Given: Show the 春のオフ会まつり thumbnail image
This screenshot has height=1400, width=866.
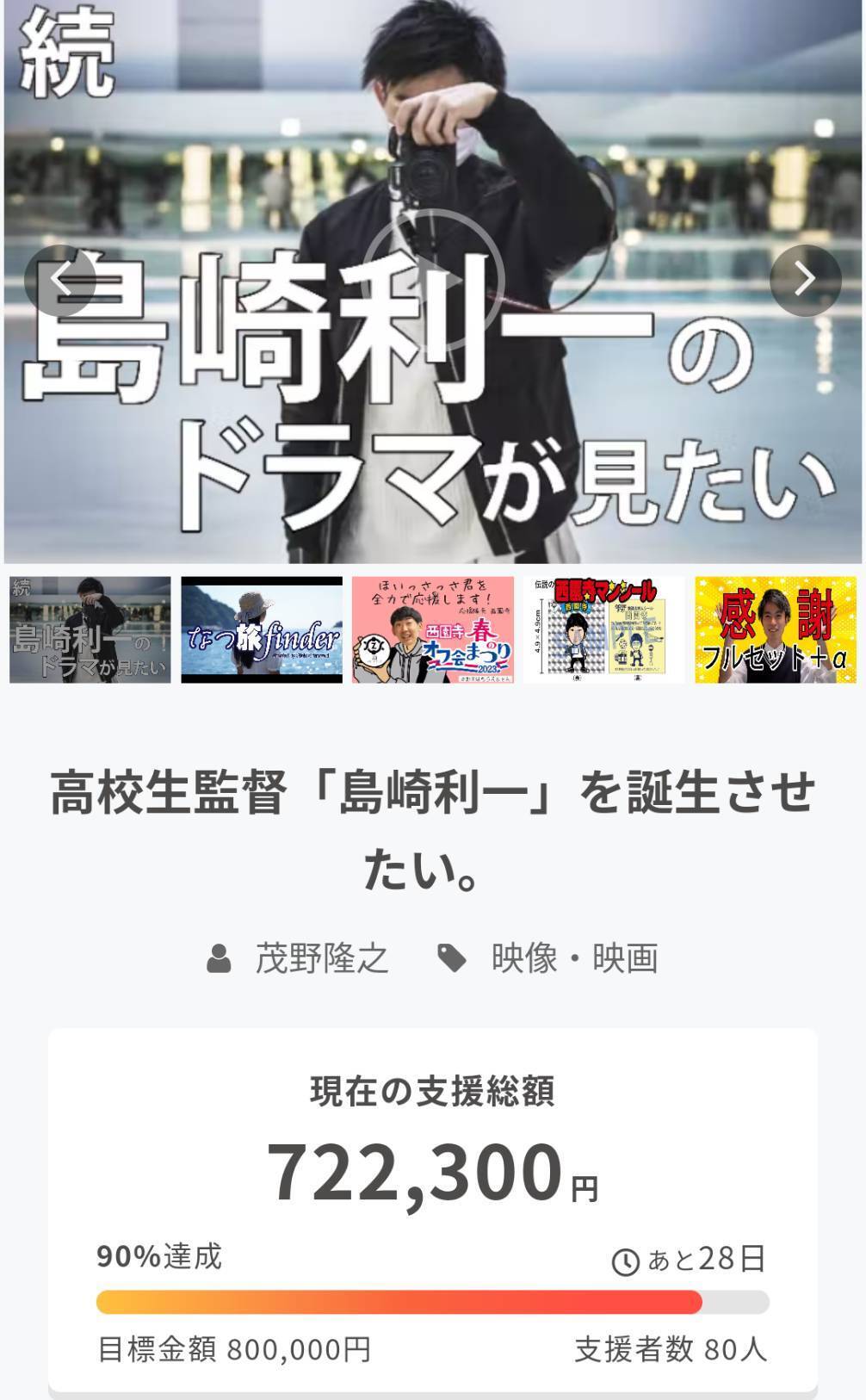Looking at the screenshot, I should click(433, 630).
